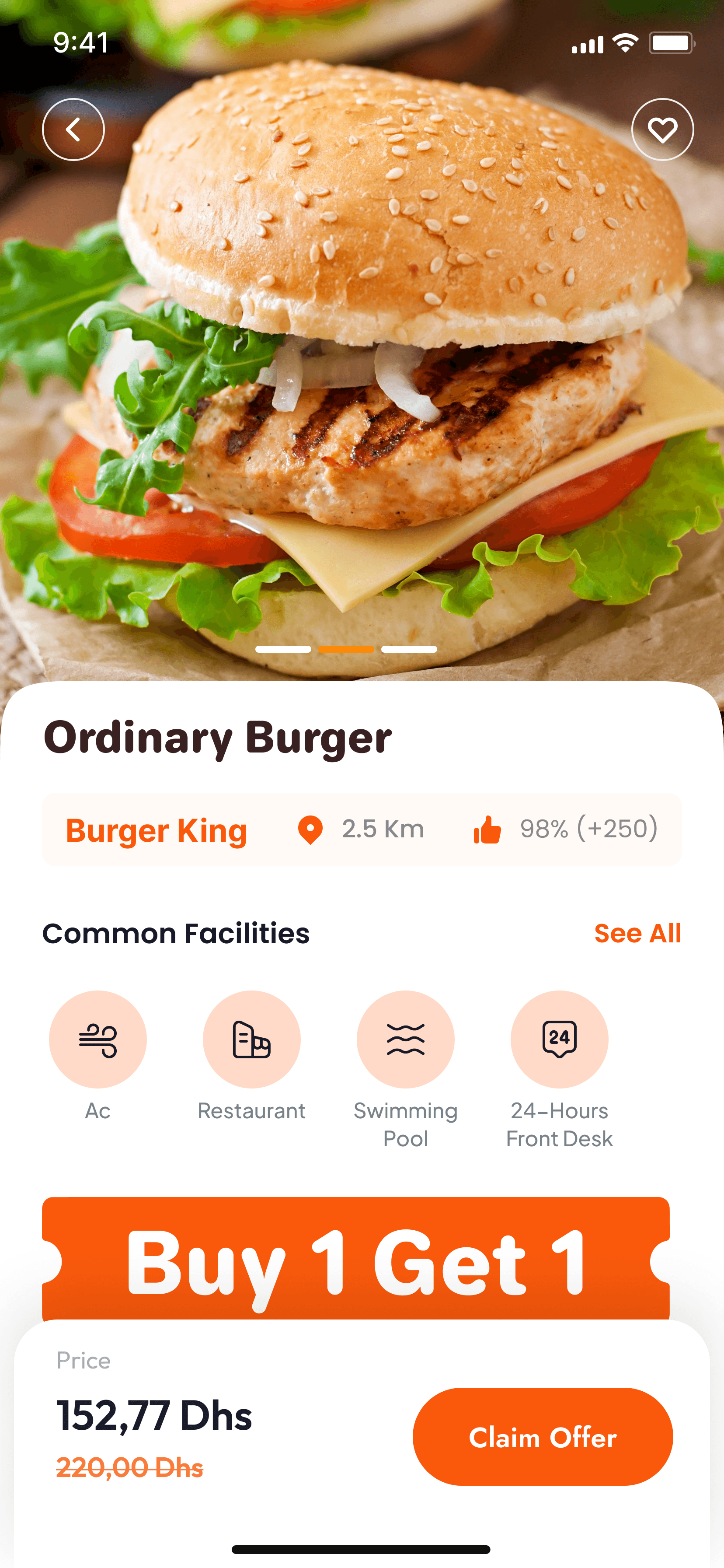Open the Buy 1 Get 1 coupon banner

click(356, 1260)
